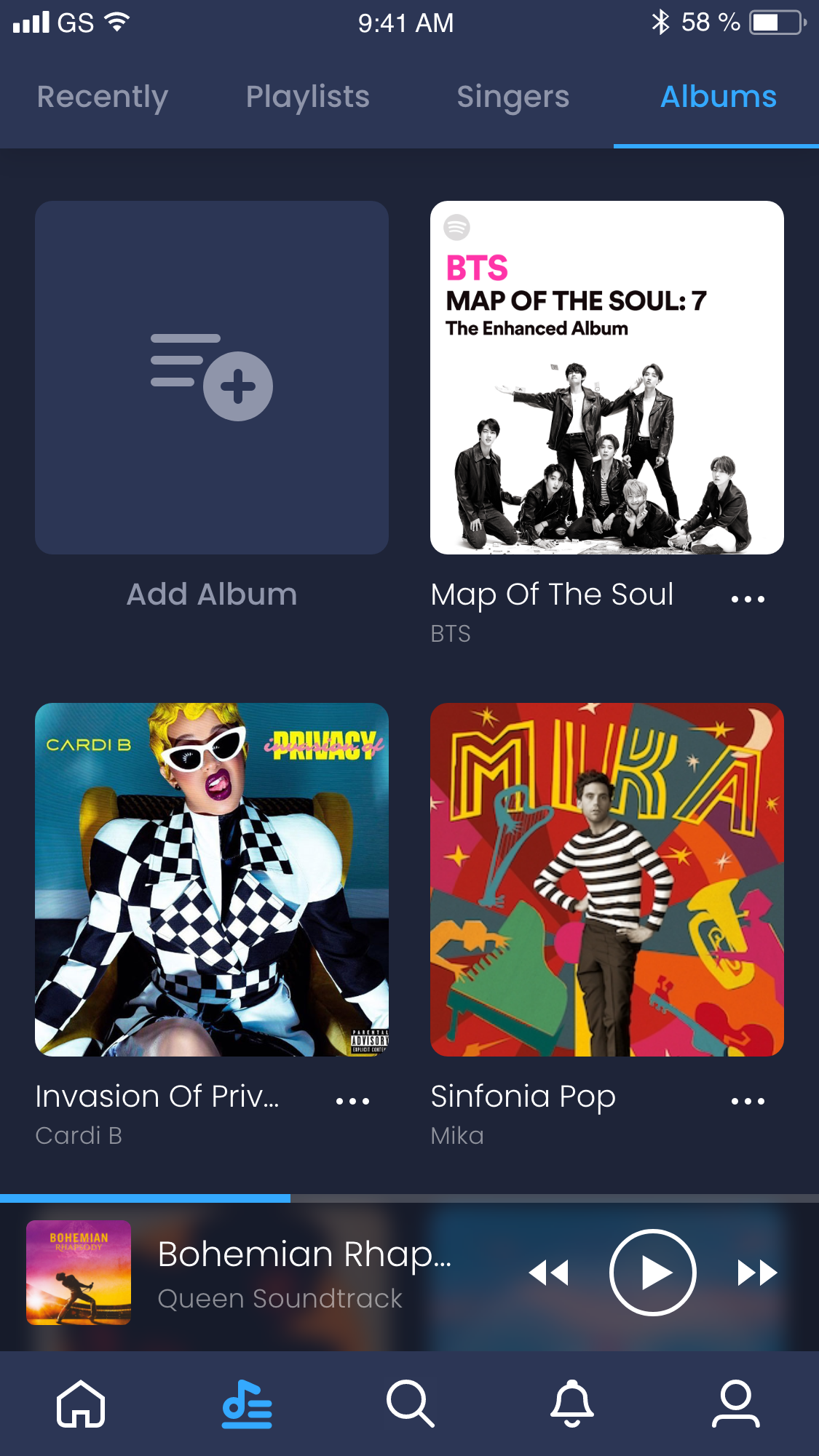Go to the Home tab

[81, 1403]
